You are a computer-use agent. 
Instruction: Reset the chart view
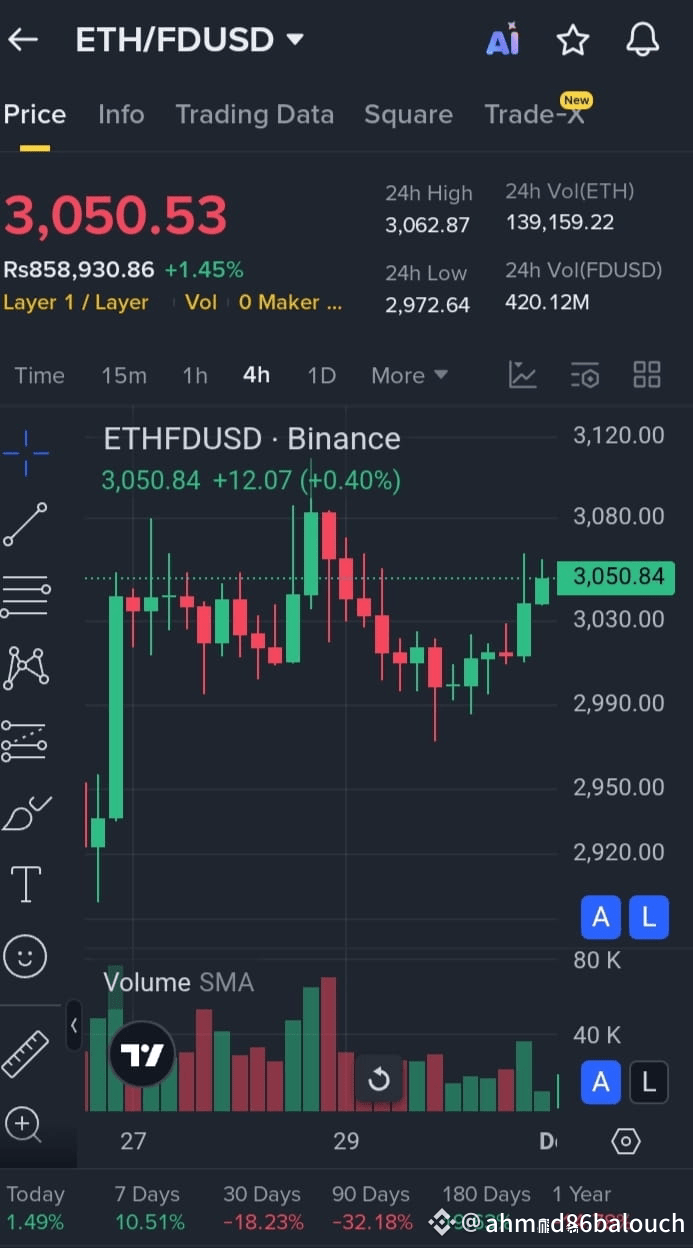[379, 1080]
